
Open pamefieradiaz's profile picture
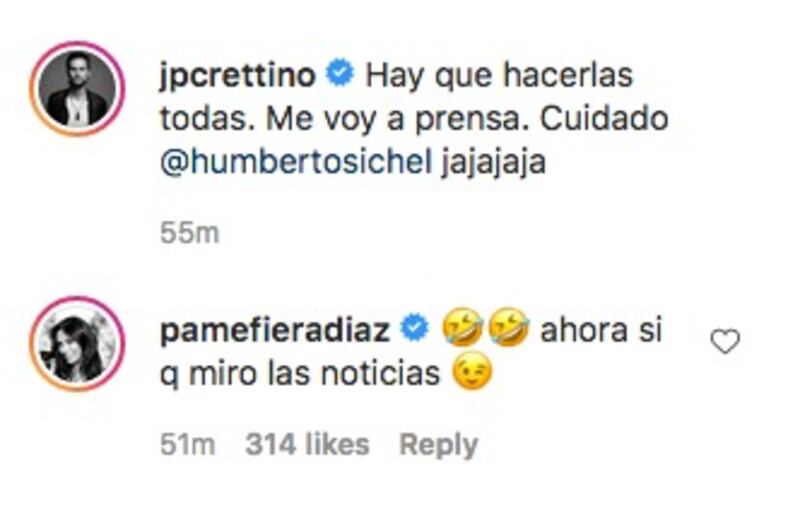pyautogui.click(x=78, y=343)
